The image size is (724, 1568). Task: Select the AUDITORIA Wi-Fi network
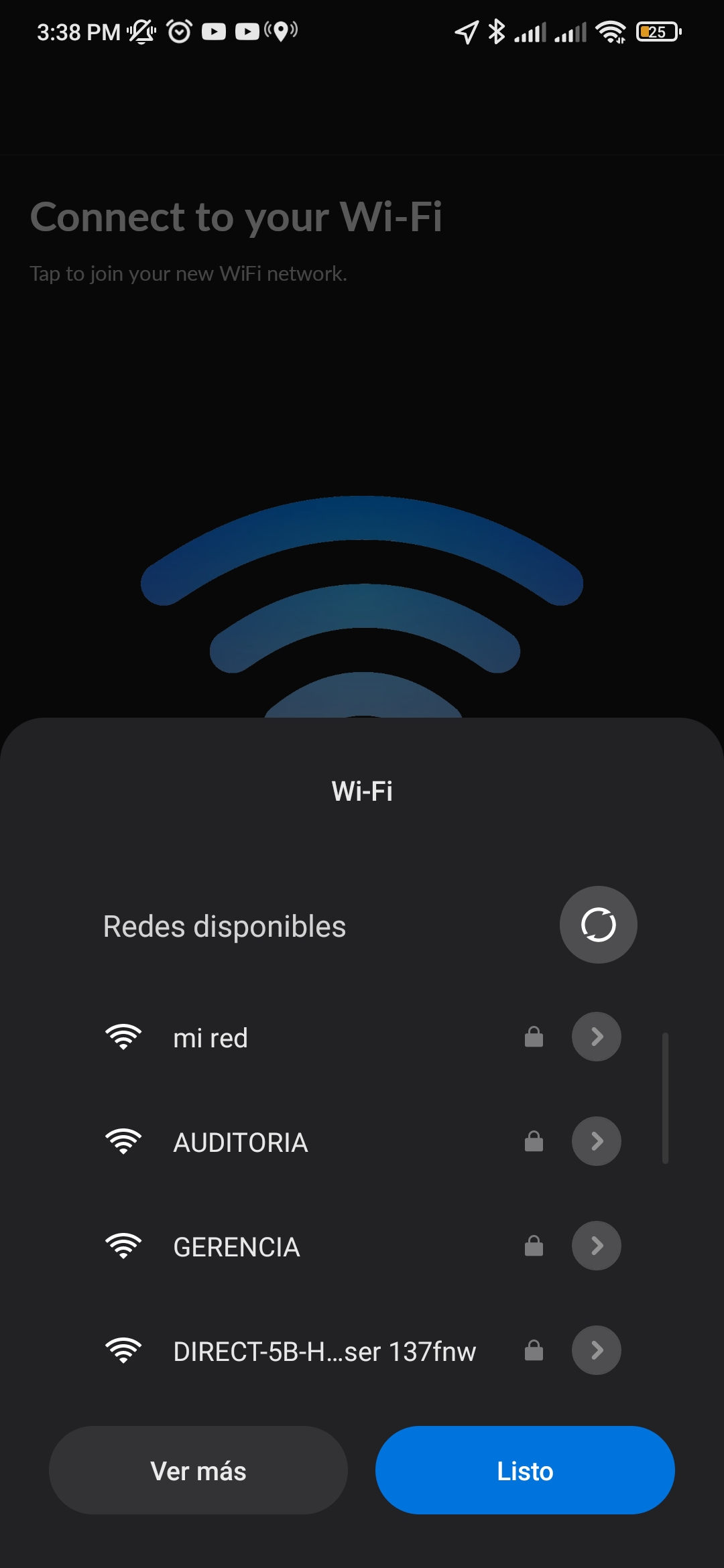click(x=240, y=1142)
